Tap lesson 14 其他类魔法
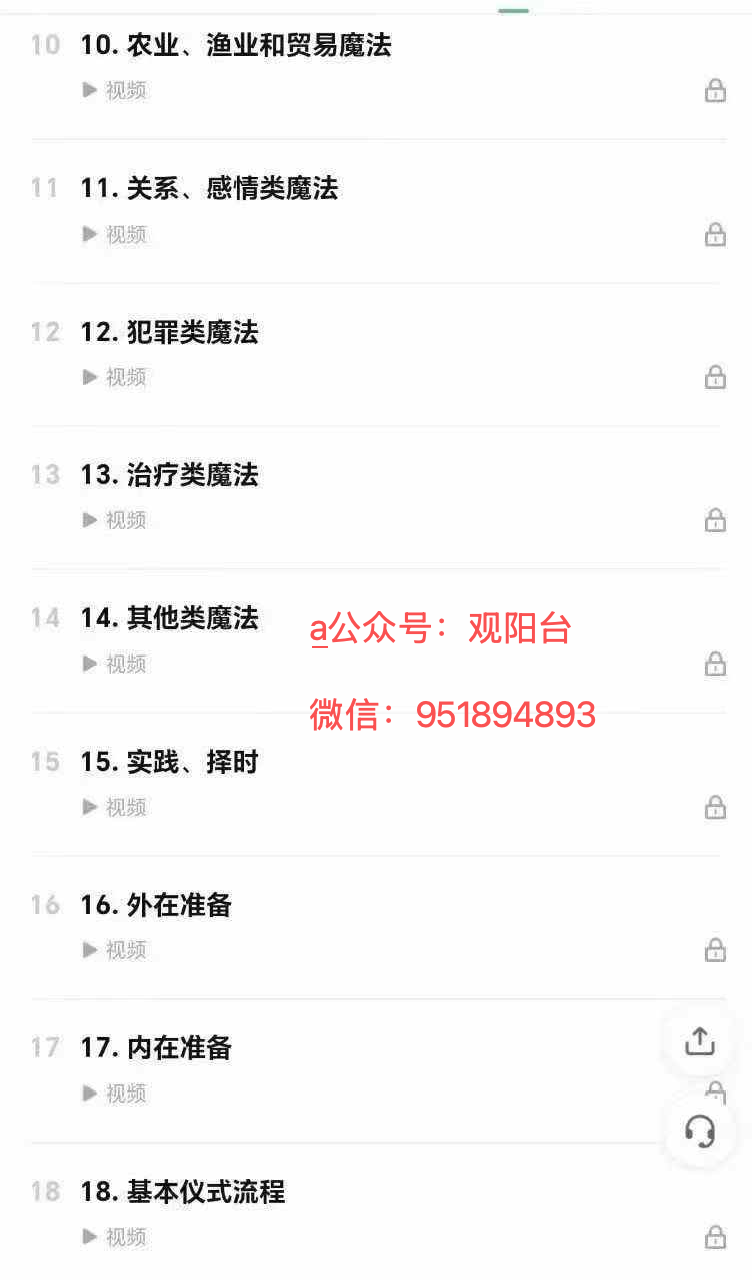752x1280 pixels. coord(170,618)
